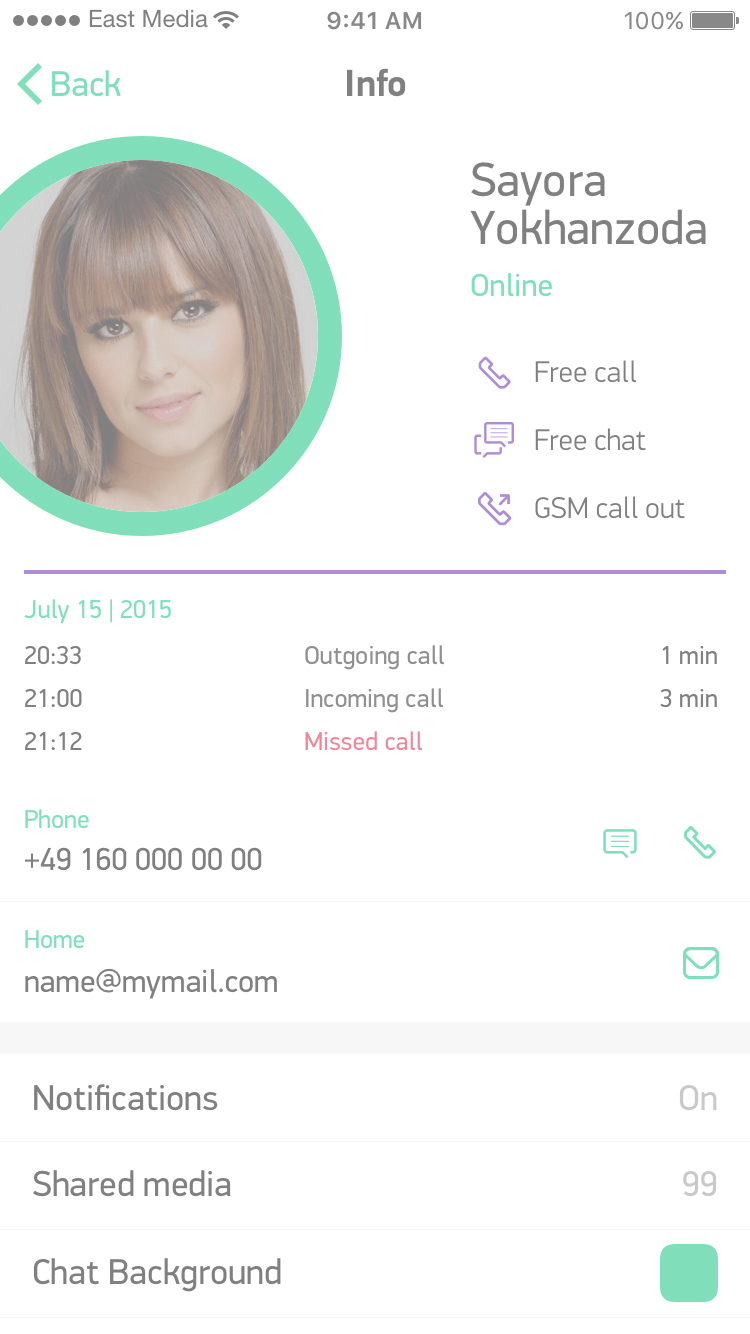The width and height of the screenshot is (750, 1334).
Task: Place a GSM call out
Action: point(580,509)
